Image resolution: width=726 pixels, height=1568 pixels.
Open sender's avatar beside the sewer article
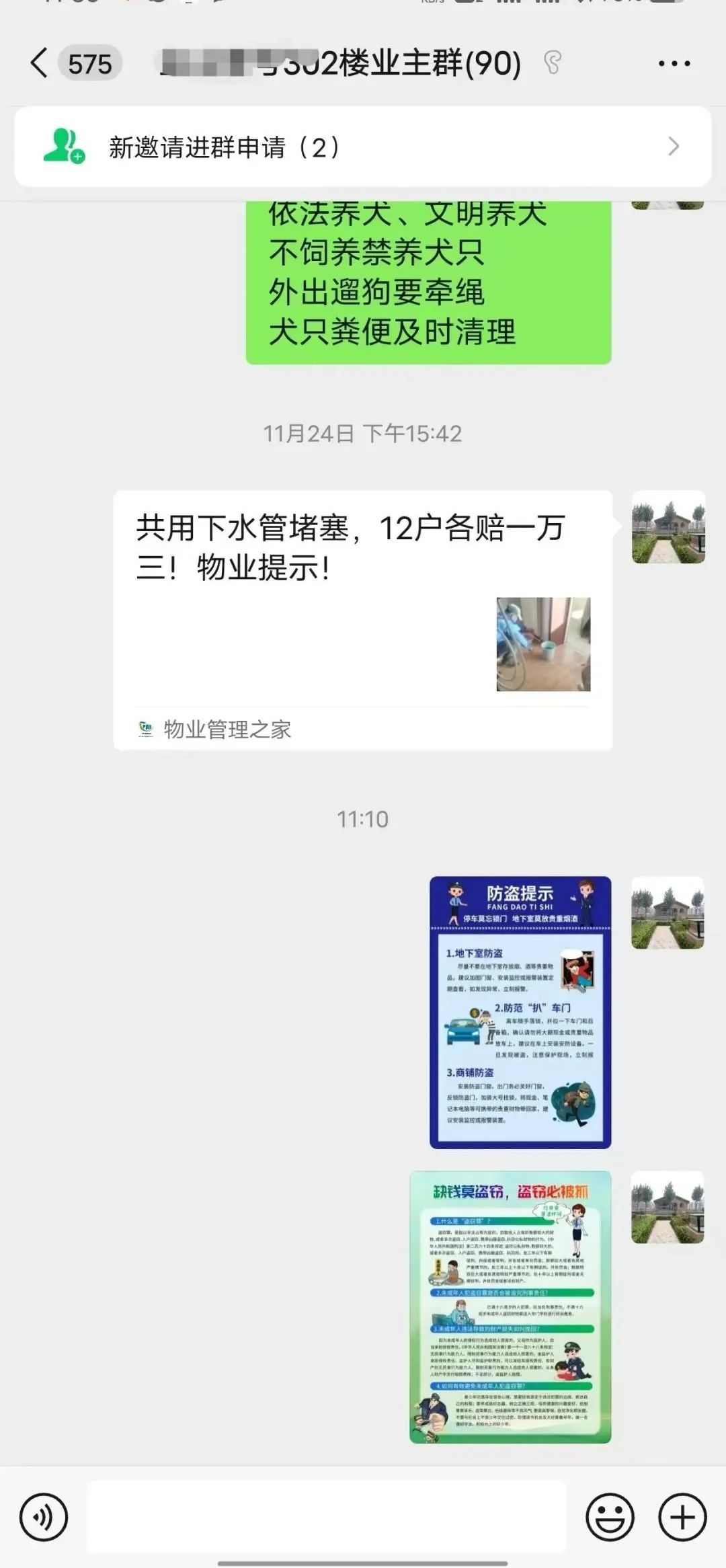668,527
